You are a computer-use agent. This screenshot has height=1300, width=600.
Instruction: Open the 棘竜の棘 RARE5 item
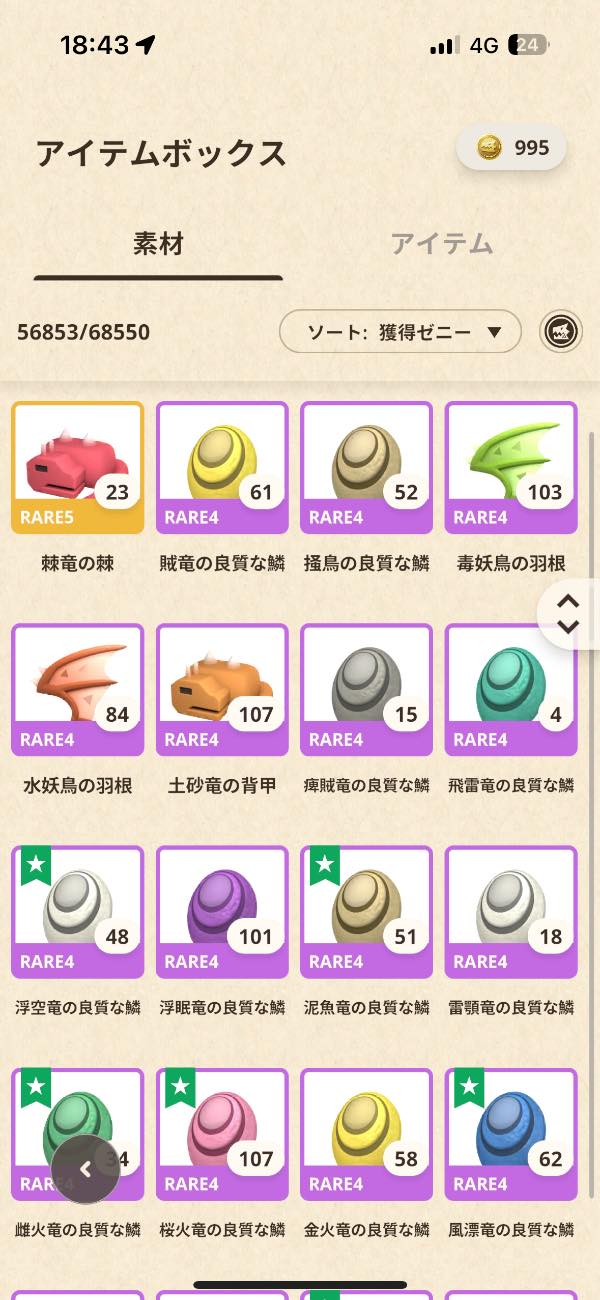(x=78, y=468)
